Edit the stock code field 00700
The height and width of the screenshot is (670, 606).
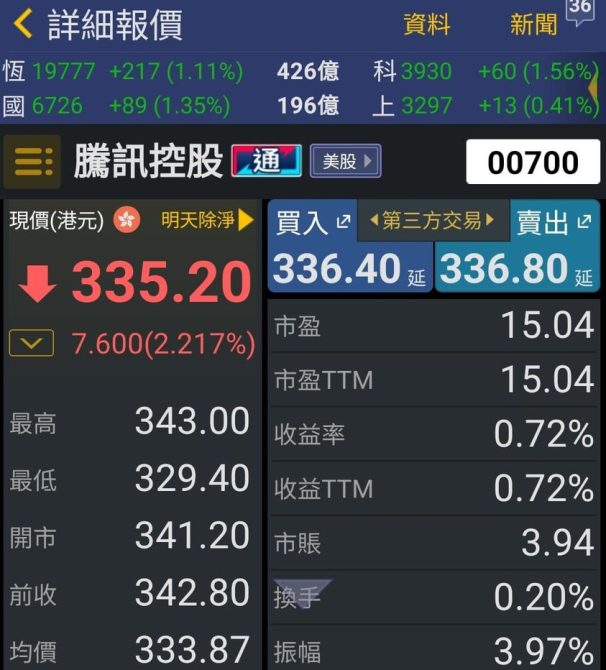coord(532,162)
